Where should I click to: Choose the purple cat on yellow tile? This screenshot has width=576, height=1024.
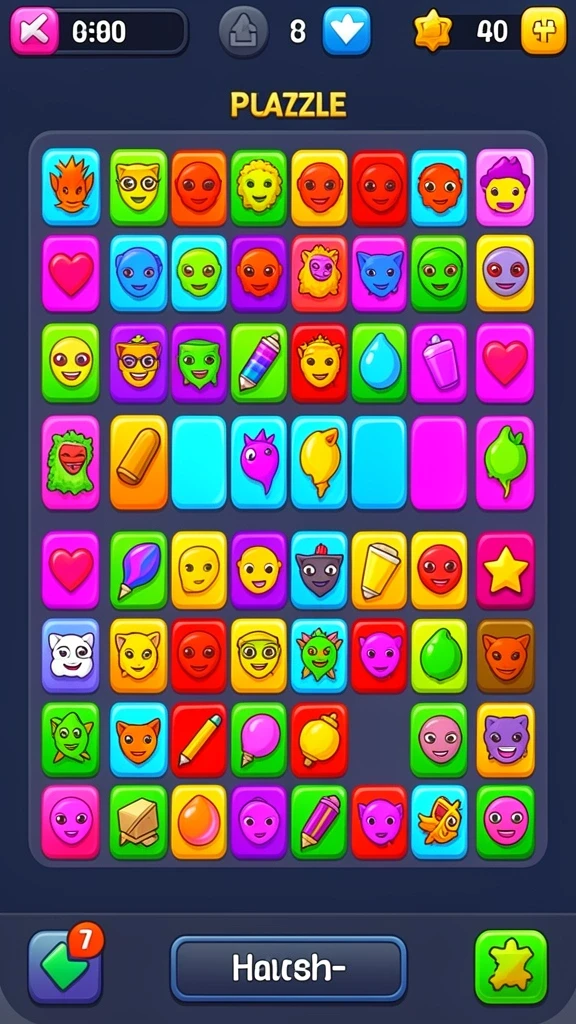[505, 739]
